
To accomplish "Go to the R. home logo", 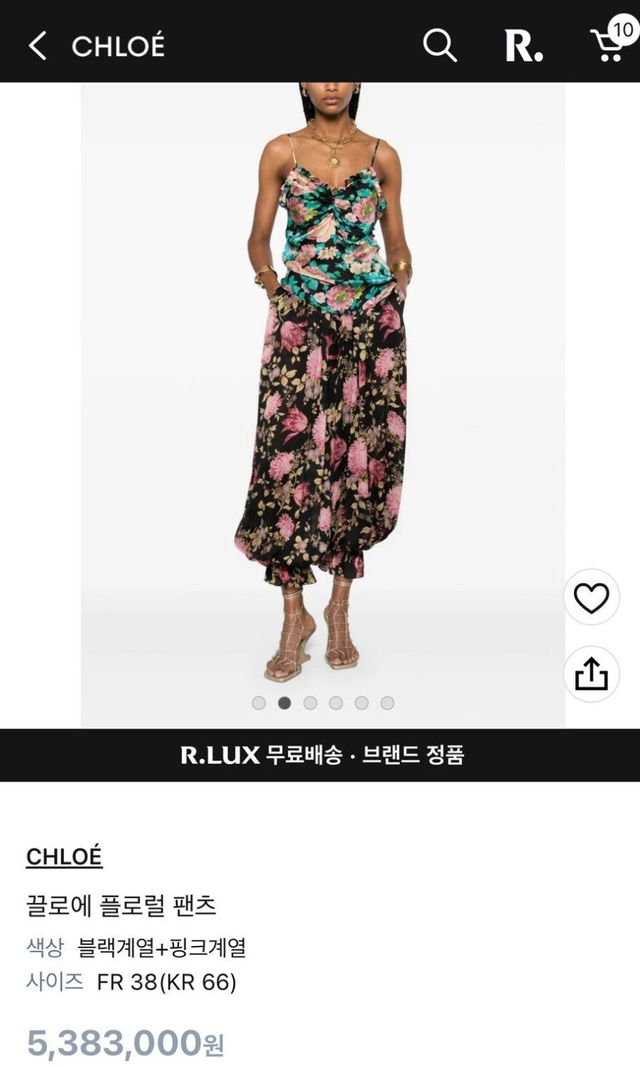I will tap(523, 45).
